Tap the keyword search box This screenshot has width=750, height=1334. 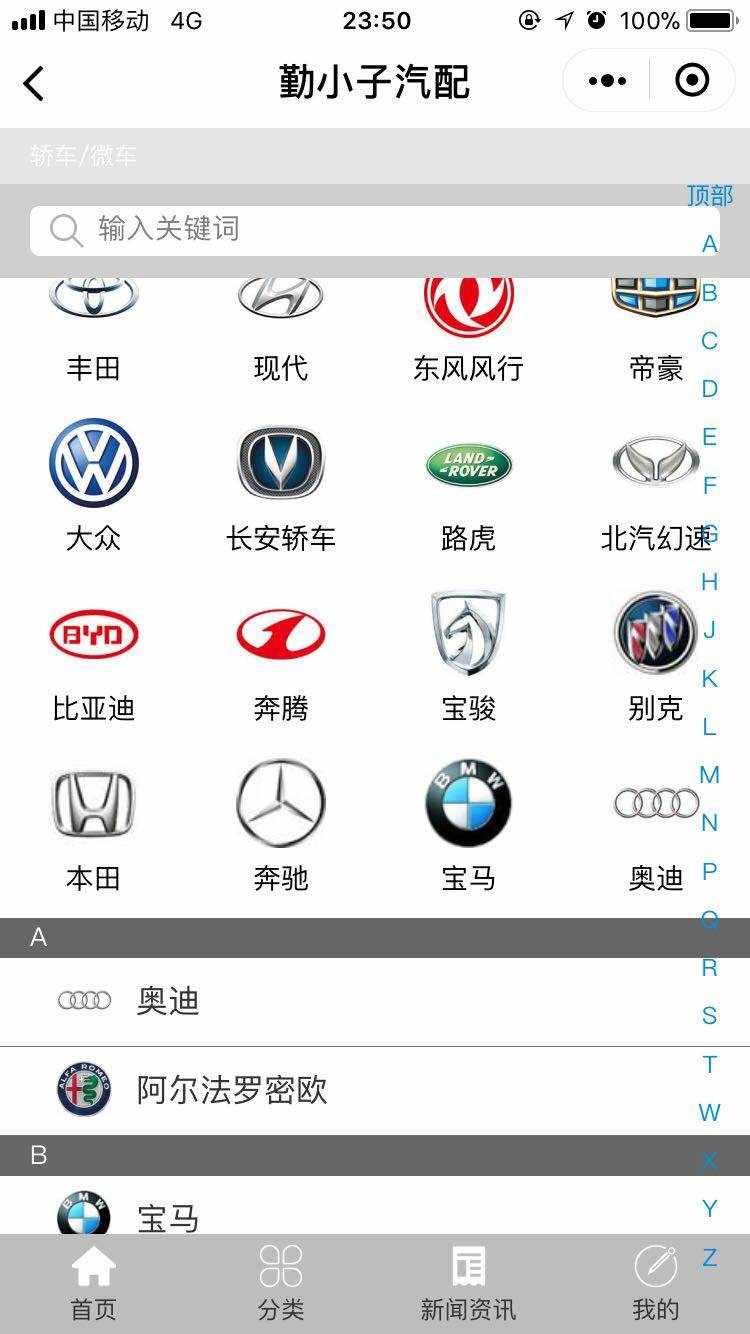(360, 230)
